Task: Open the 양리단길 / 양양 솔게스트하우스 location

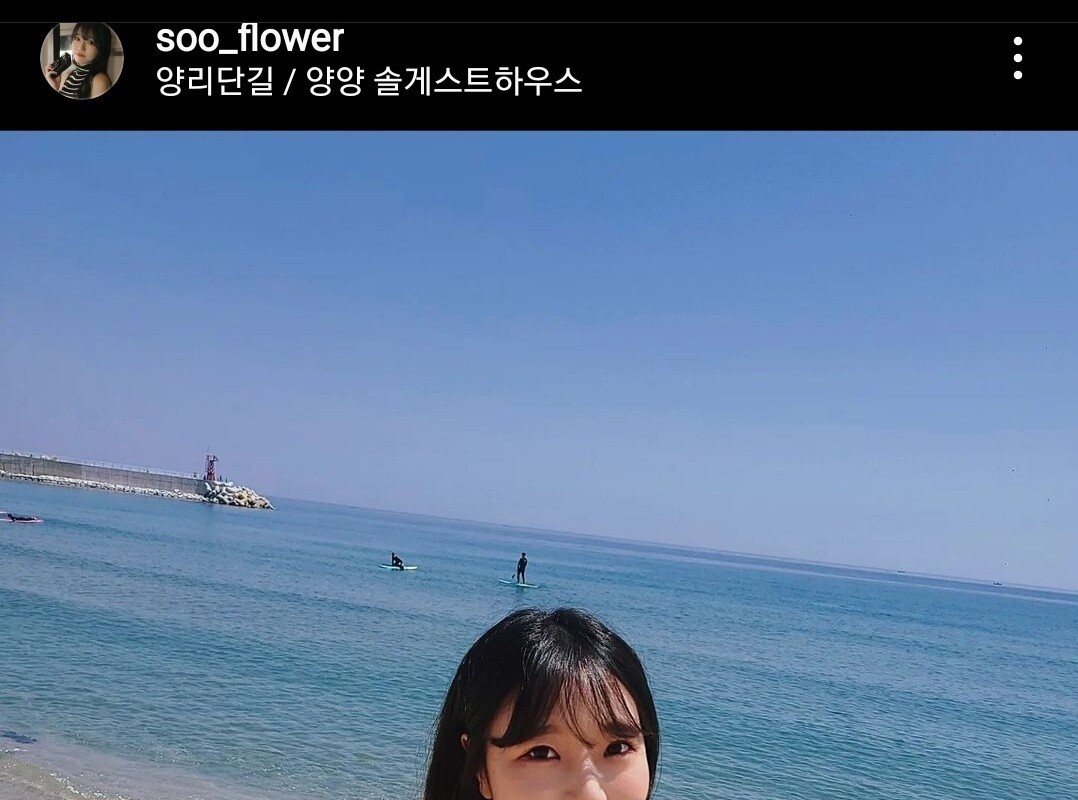Action: [368, 82]
